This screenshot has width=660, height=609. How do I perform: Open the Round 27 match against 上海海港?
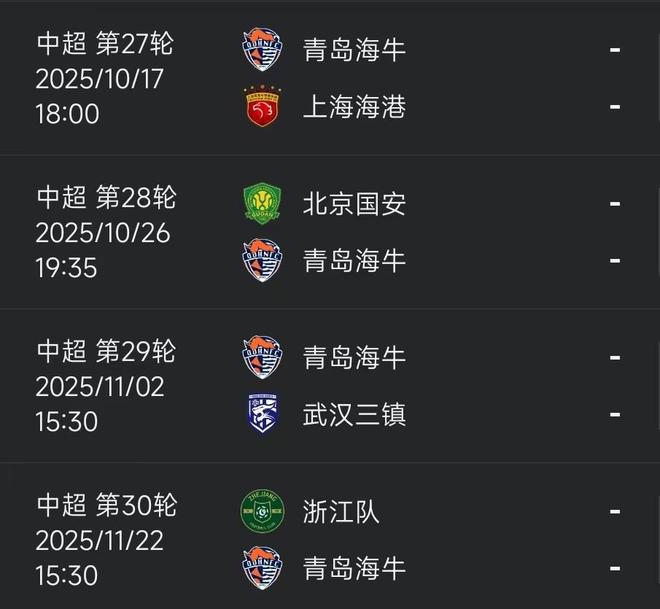coord(330,78)
